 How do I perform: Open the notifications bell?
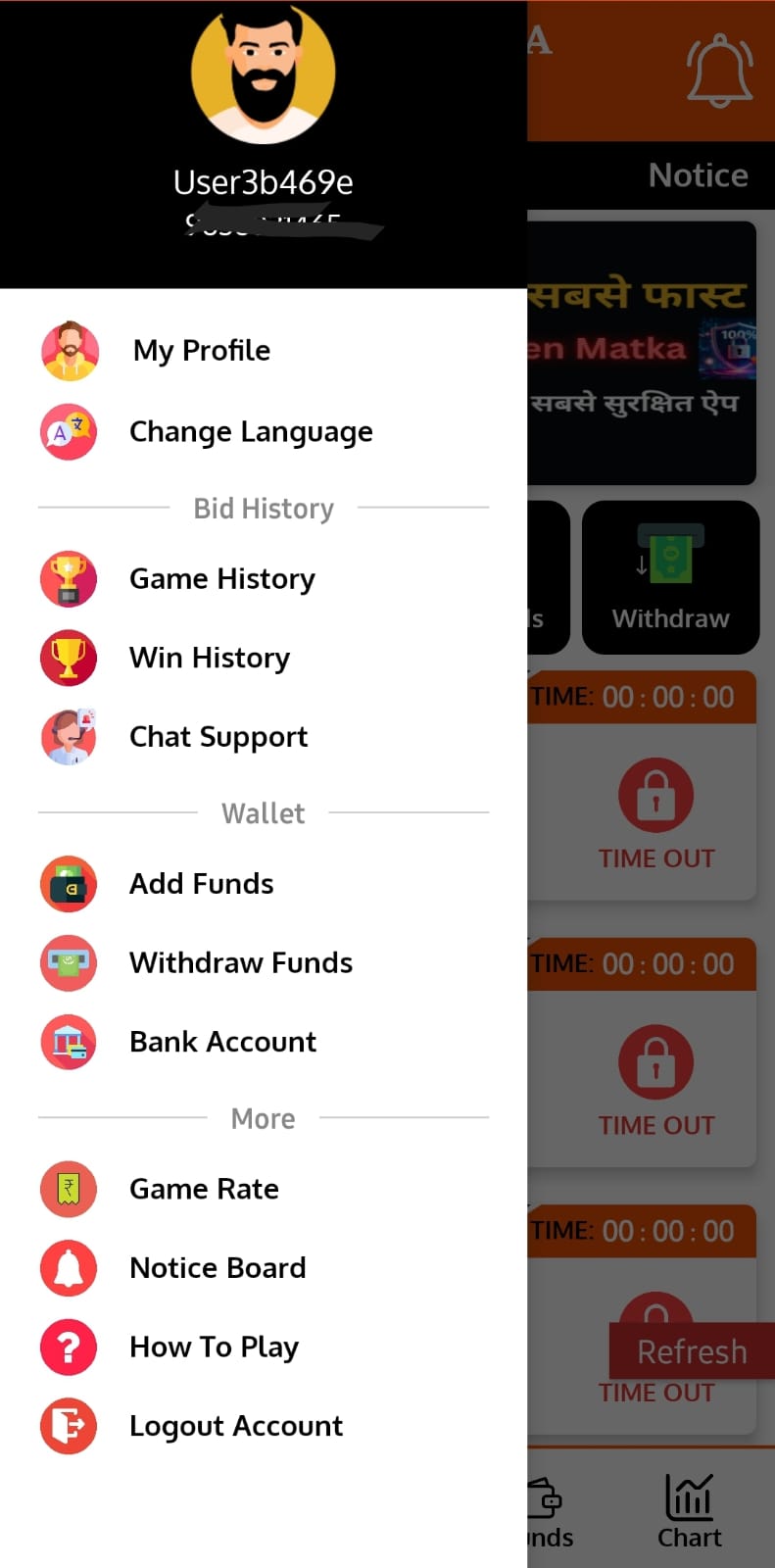[719, 71]
